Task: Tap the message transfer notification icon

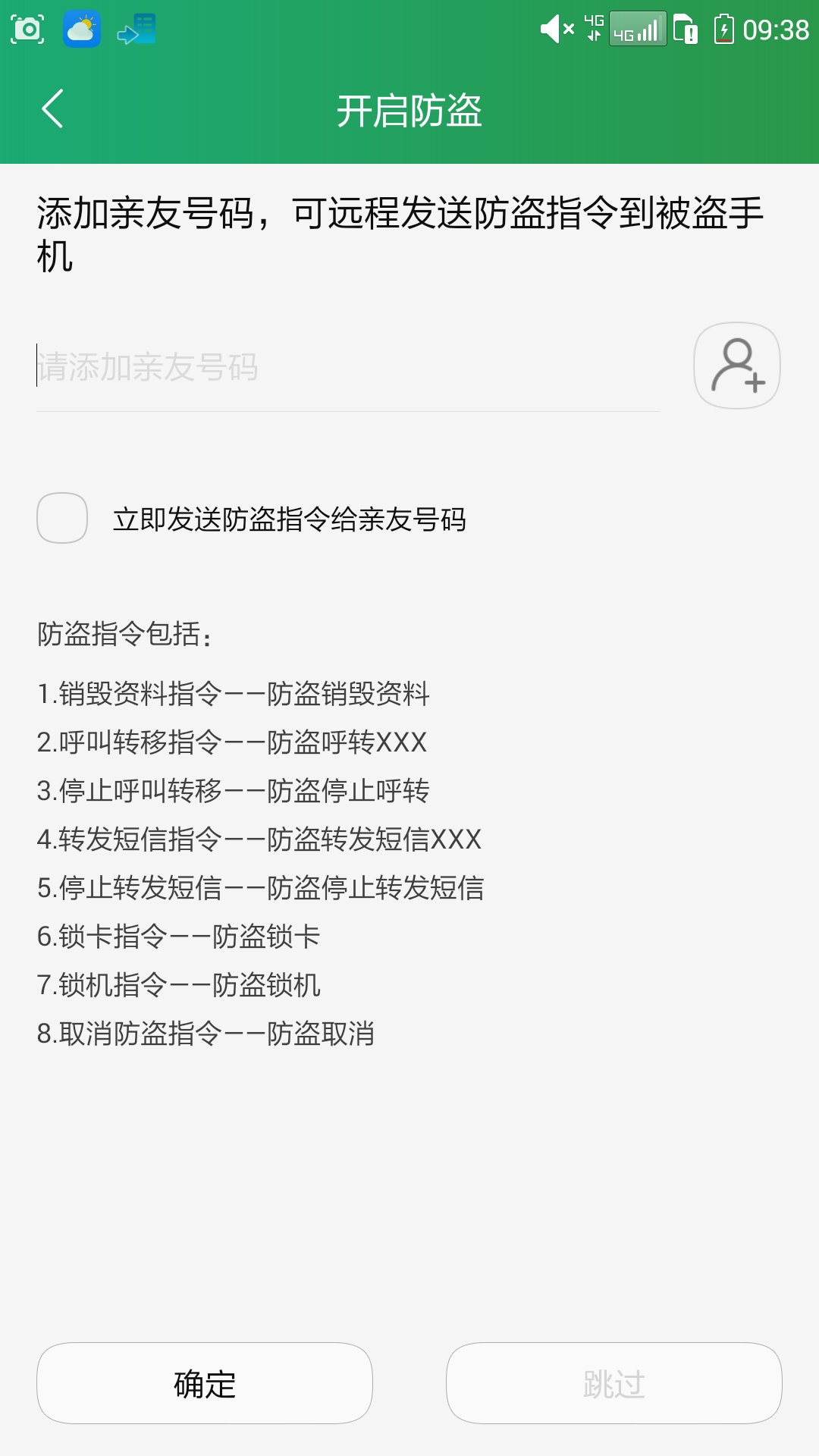Action: [x=136, y=29]
